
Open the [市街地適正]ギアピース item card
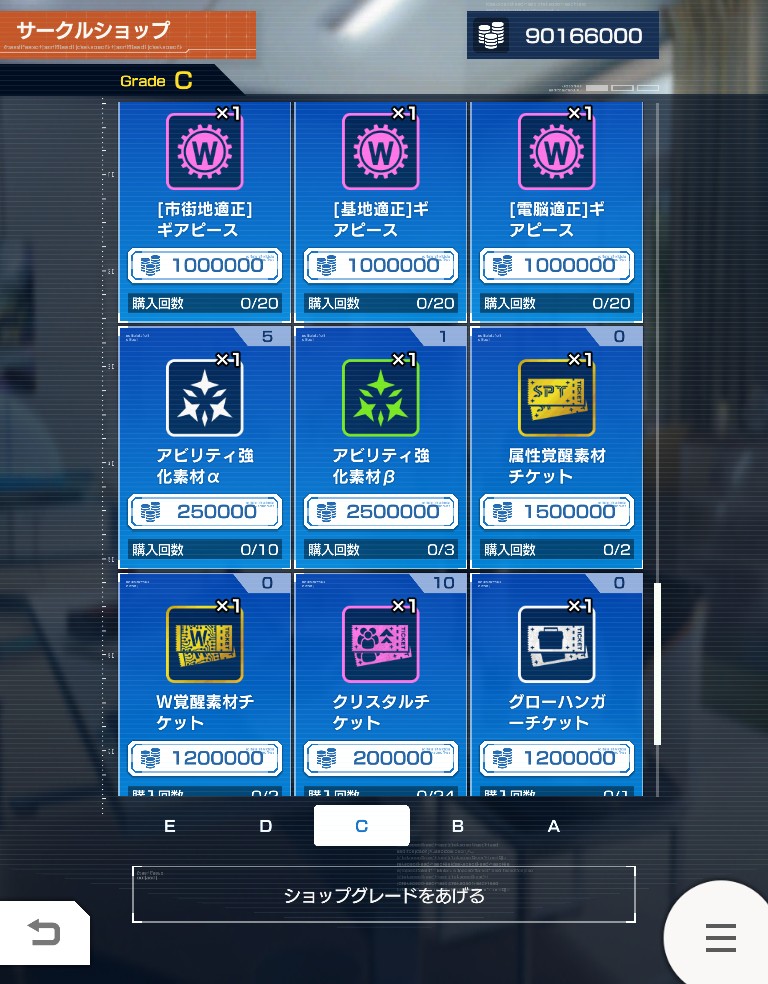tap(205, 212)
